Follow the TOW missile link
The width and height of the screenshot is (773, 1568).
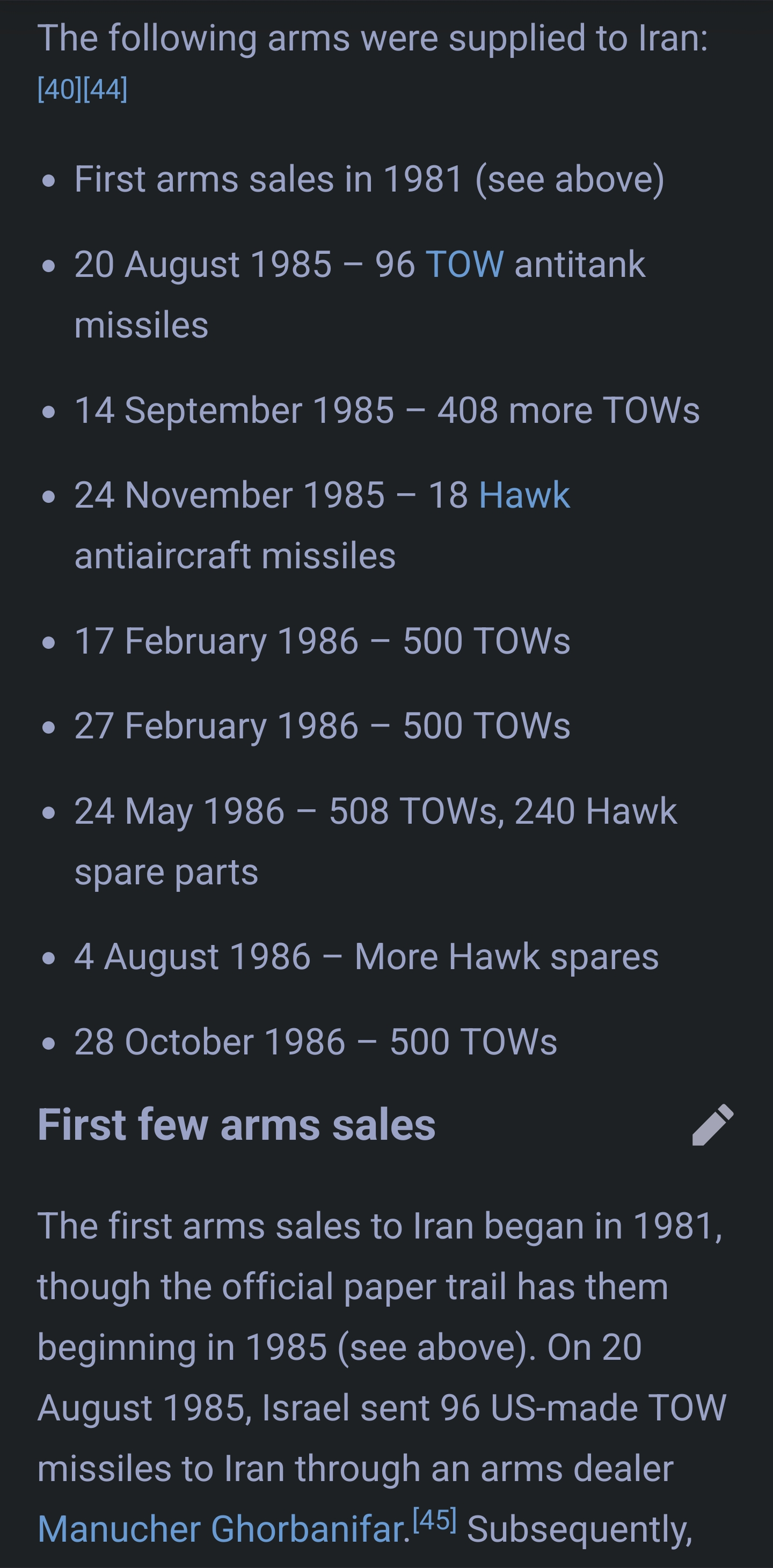465,264
